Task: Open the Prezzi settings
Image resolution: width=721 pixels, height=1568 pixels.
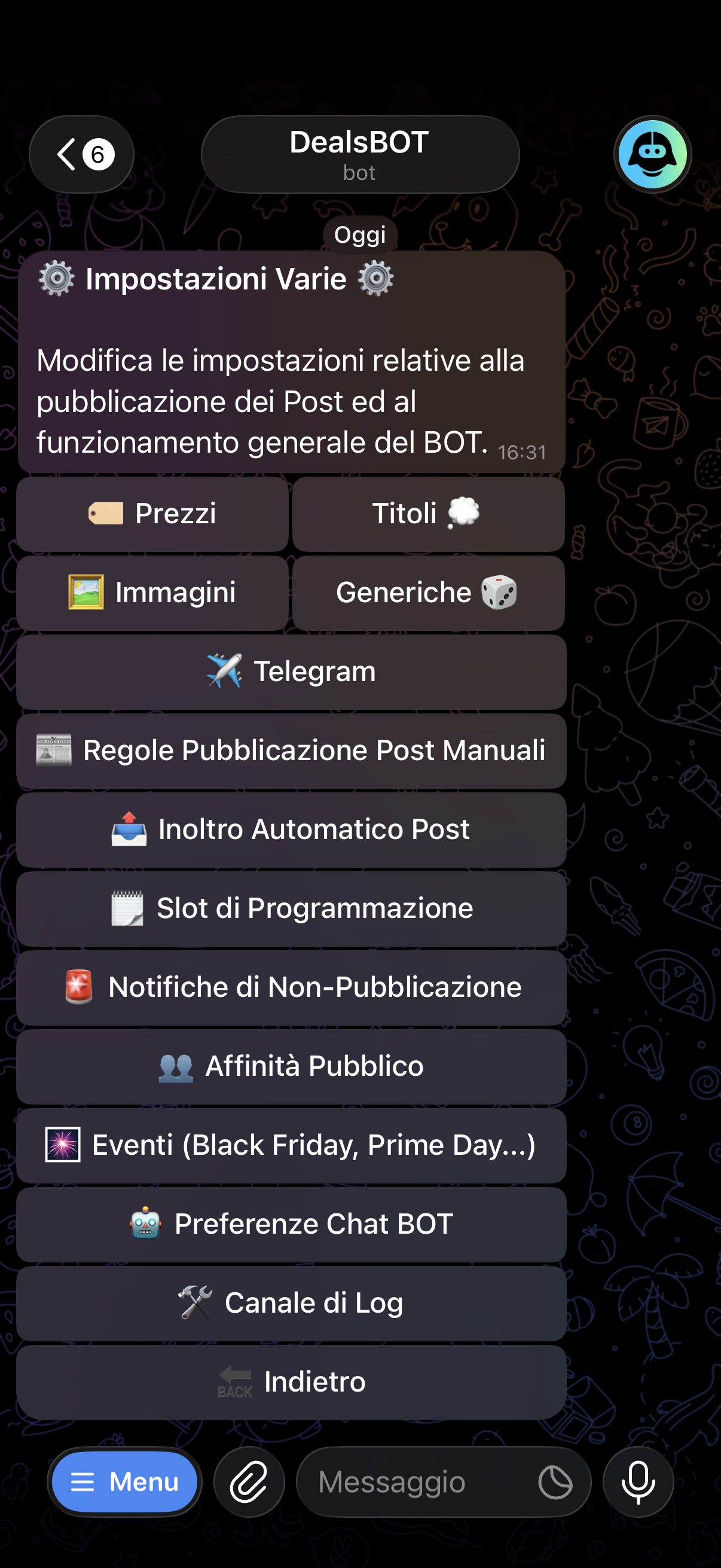Action: pyautogui.click(x=152, y=514)
